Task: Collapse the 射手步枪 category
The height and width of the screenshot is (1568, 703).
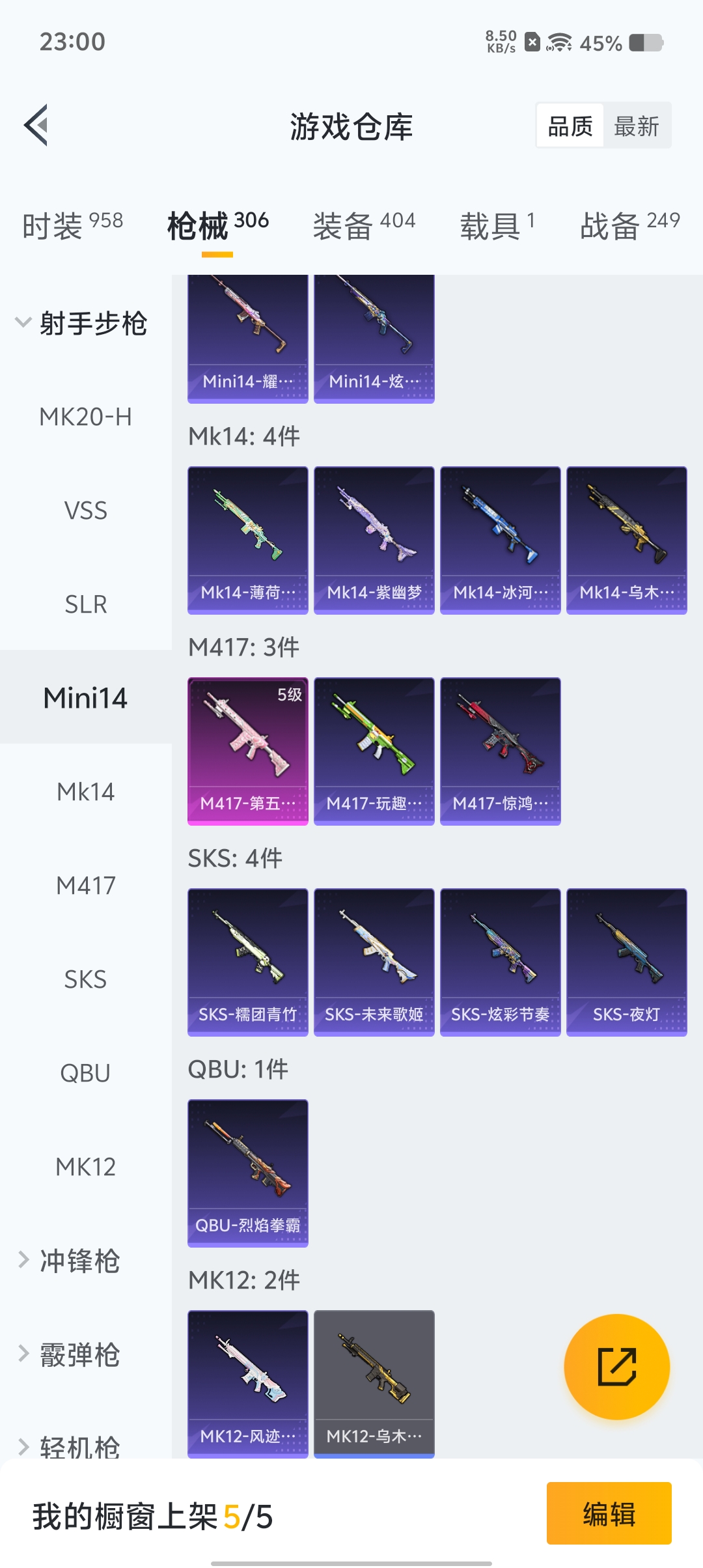Action: click(x=81, y=323)
